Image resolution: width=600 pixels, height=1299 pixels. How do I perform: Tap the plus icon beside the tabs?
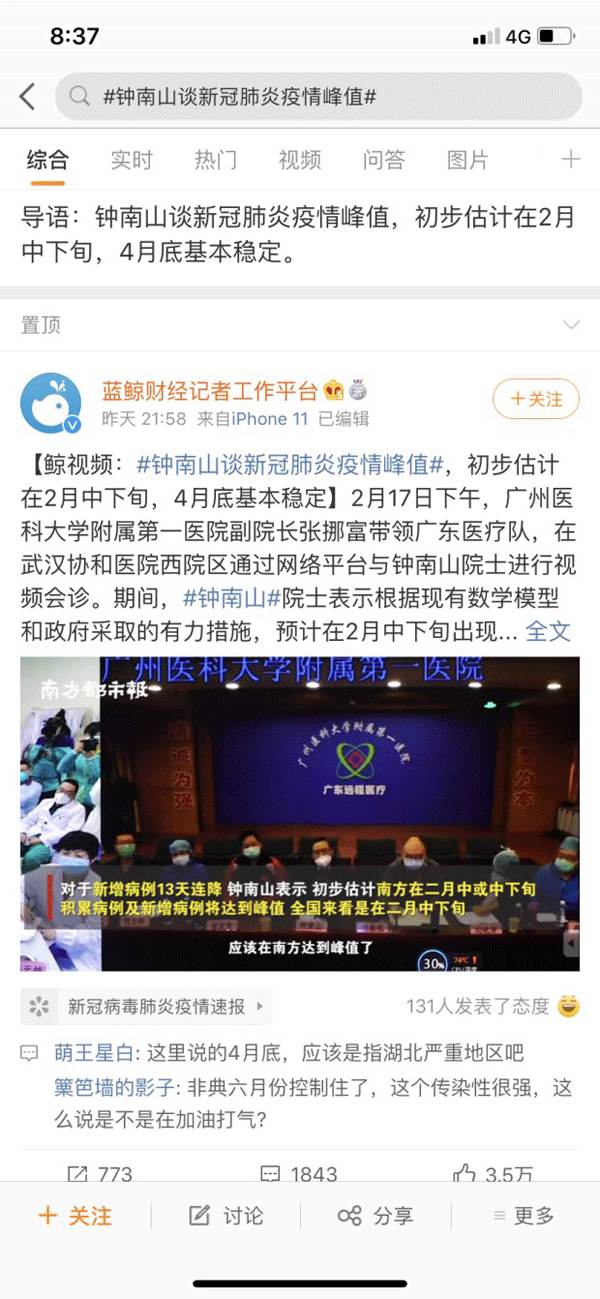570,159
